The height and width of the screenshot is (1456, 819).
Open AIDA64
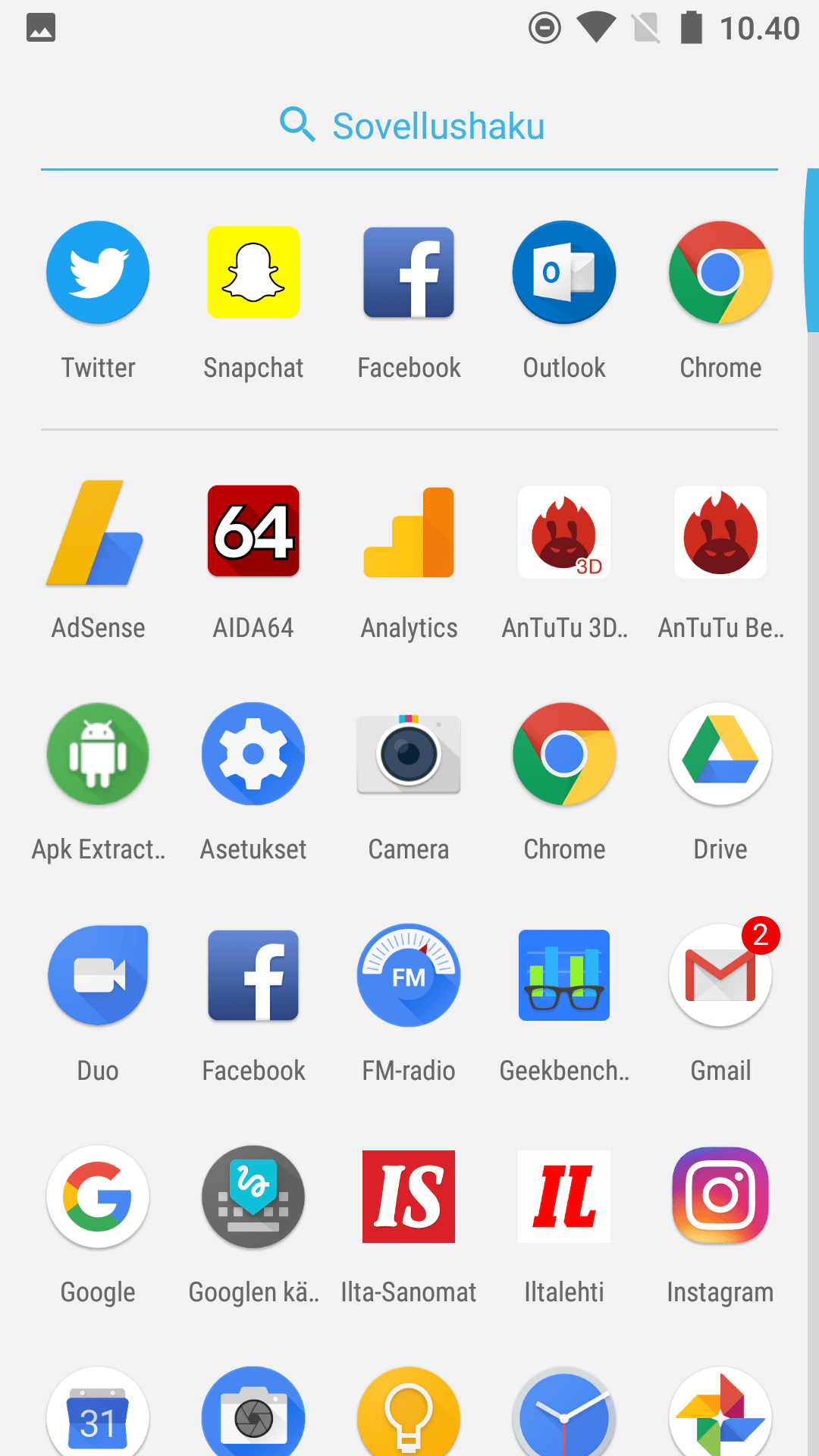click(x=253, y=532)
